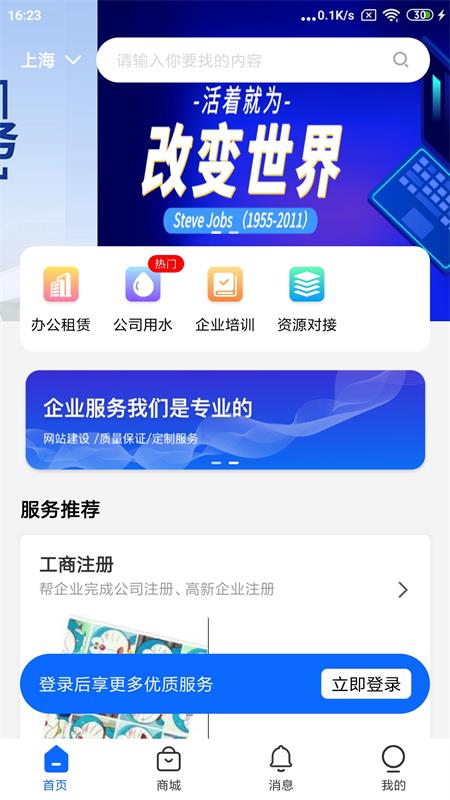The width and height of the screenshot is (450, 800).
Task: Tap the search field 请输入你要找的内容
Action: tap(263, 60)
